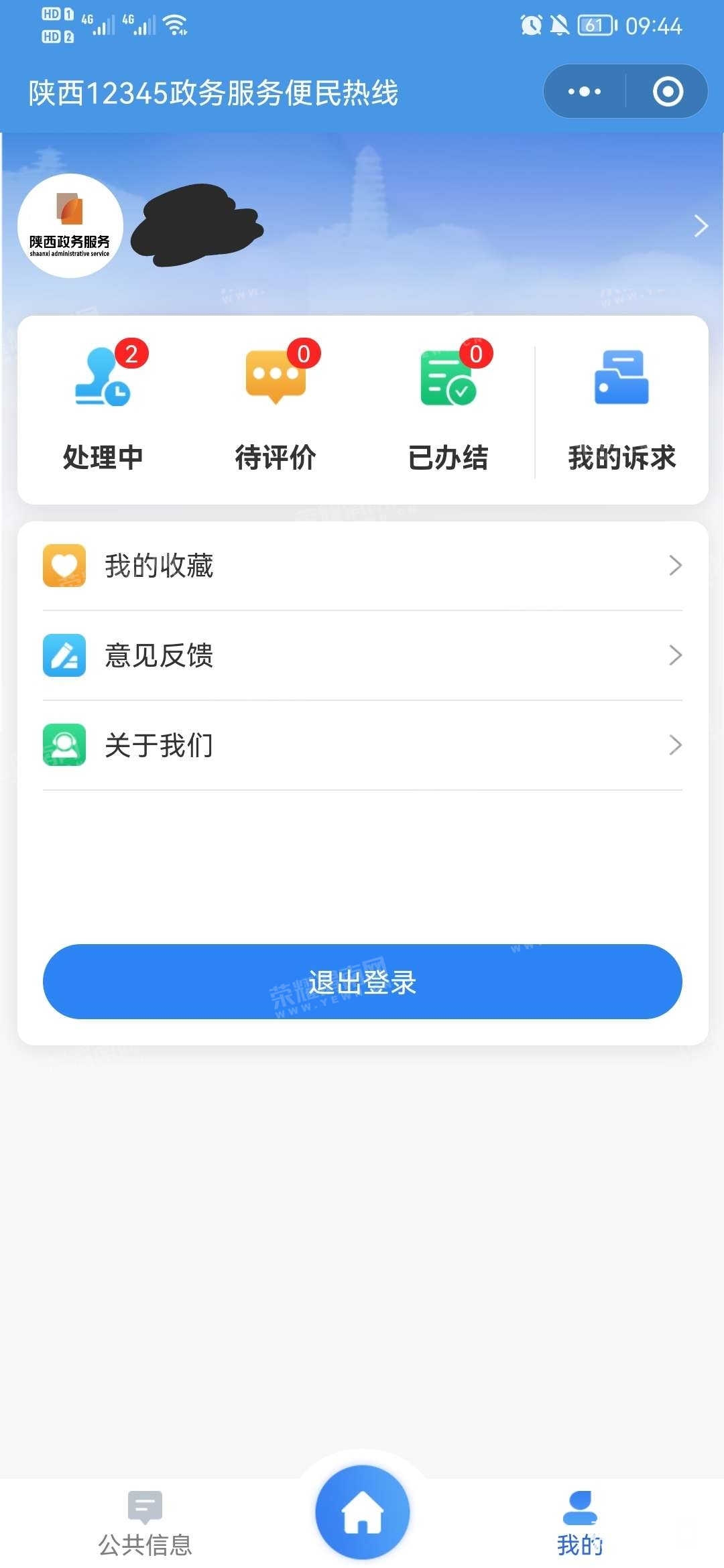Open 关于我们 page
The image size is (724, 1568).
click(362, 745)
